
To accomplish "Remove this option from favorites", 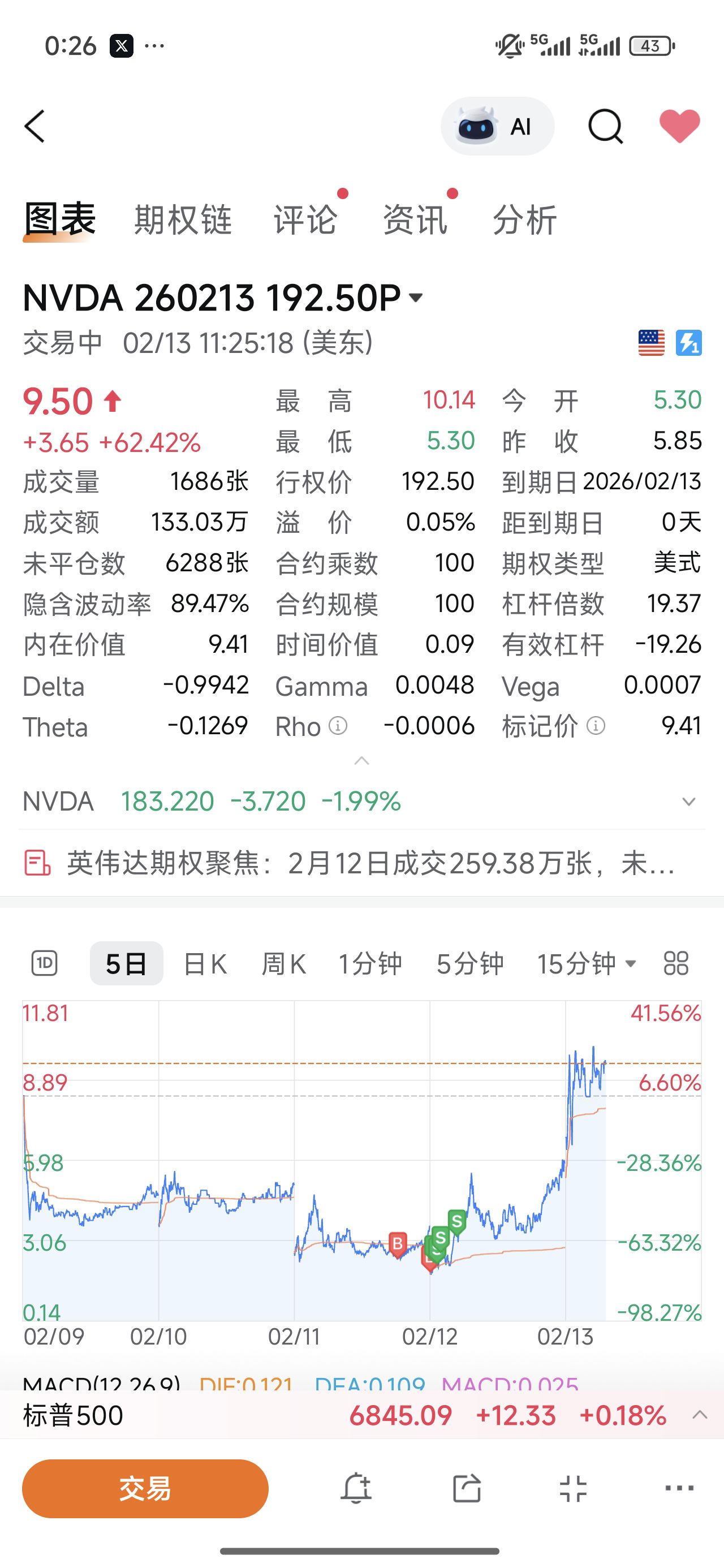I will (679, 126).
